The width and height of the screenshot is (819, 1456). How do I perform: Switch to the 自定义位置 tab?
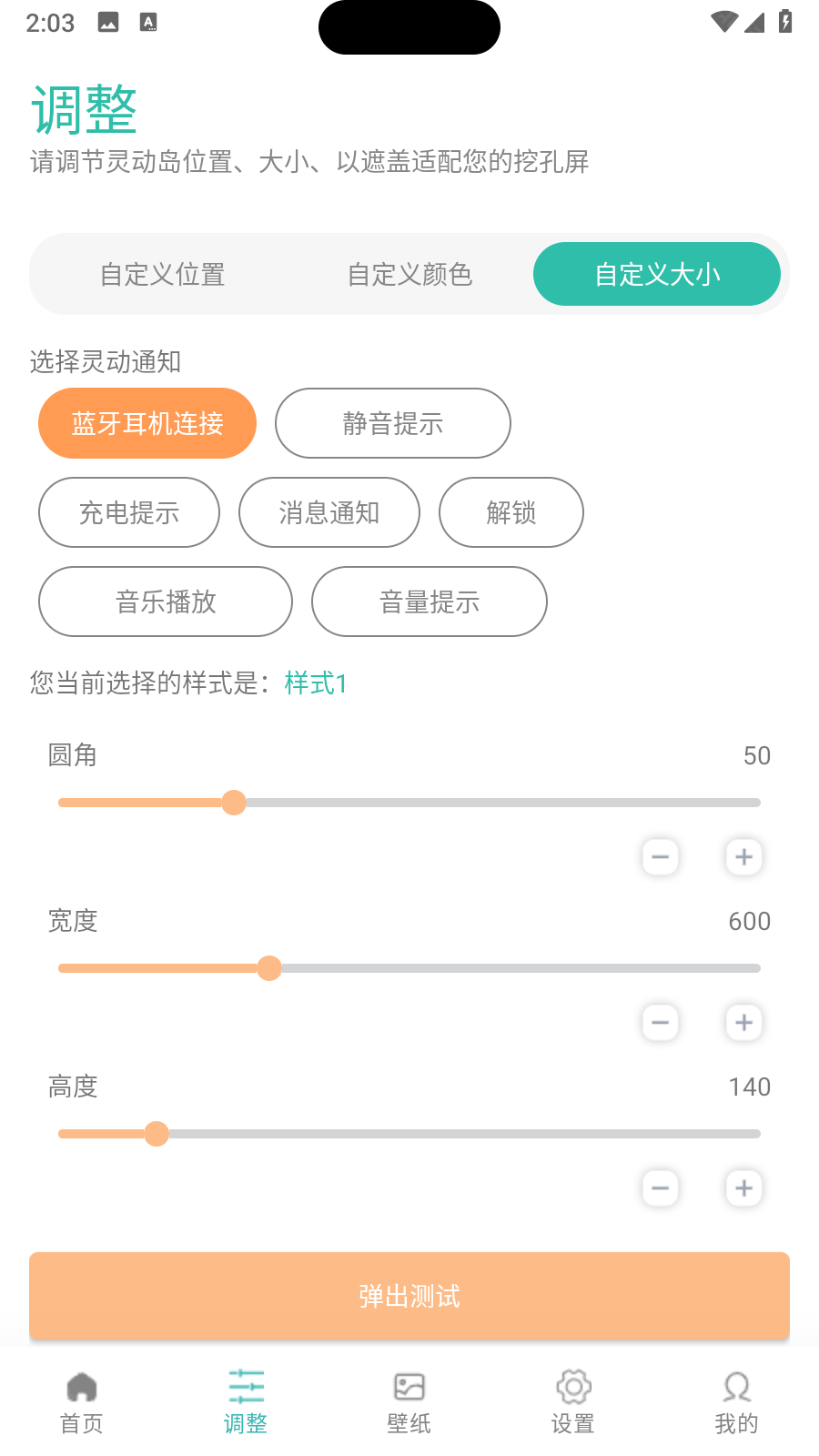[x=163, y=274]
